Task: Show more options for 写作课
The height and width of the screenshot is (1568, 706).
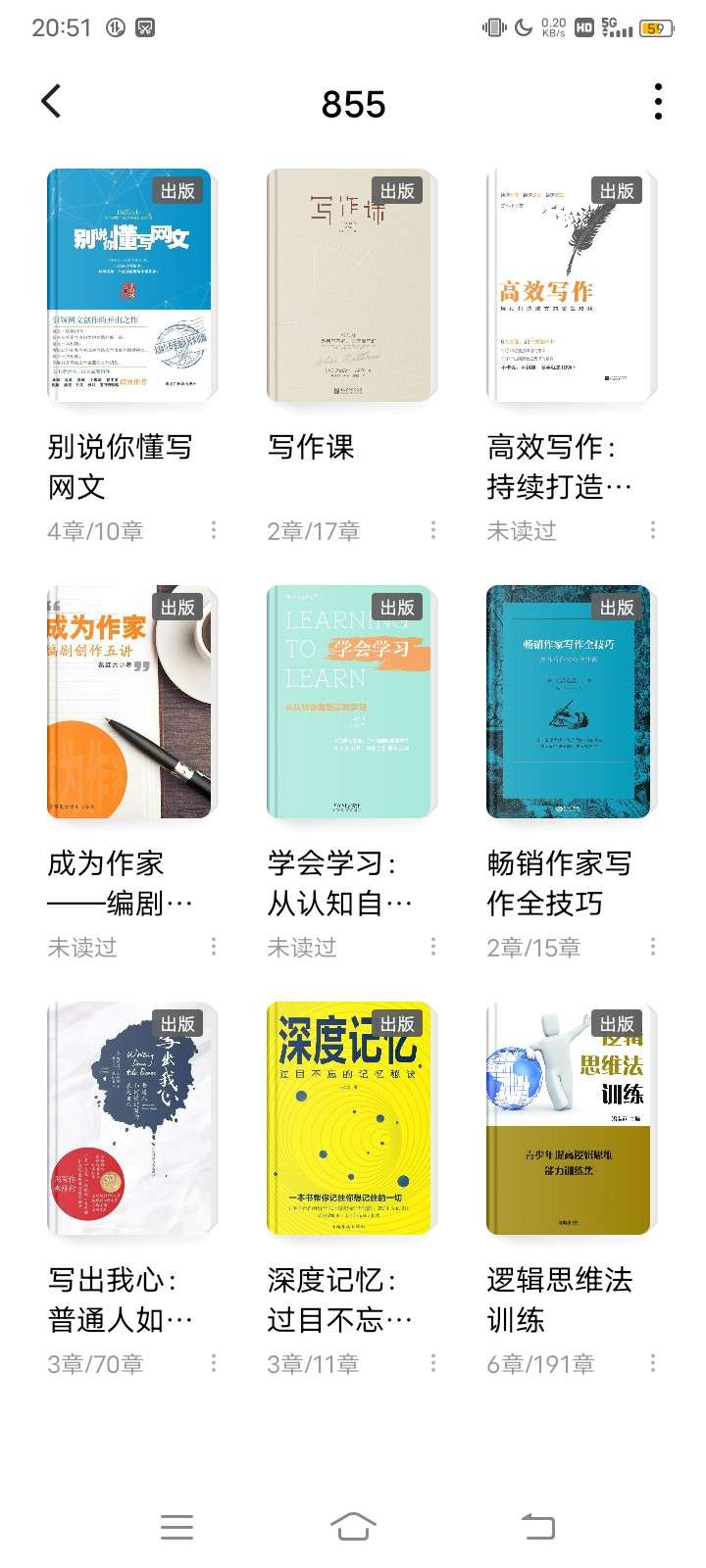Action: tap(433, 530)
